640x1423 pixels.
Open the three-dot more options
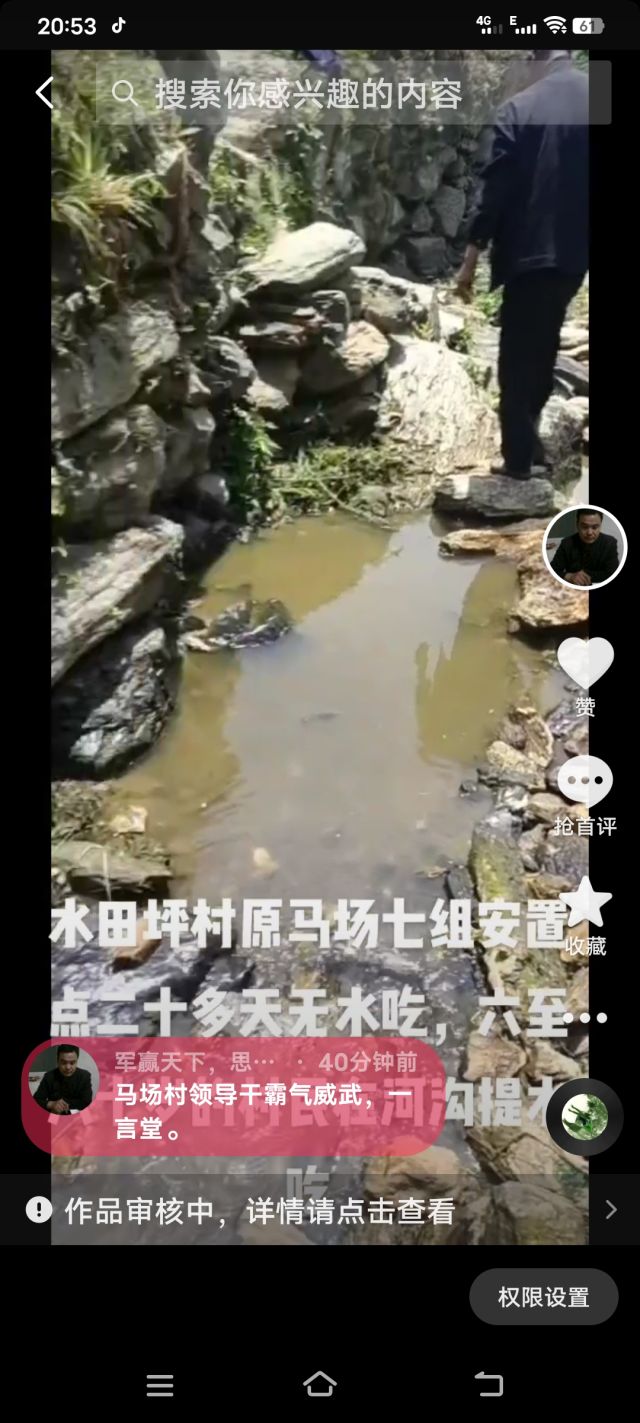tap(587, 1018)
